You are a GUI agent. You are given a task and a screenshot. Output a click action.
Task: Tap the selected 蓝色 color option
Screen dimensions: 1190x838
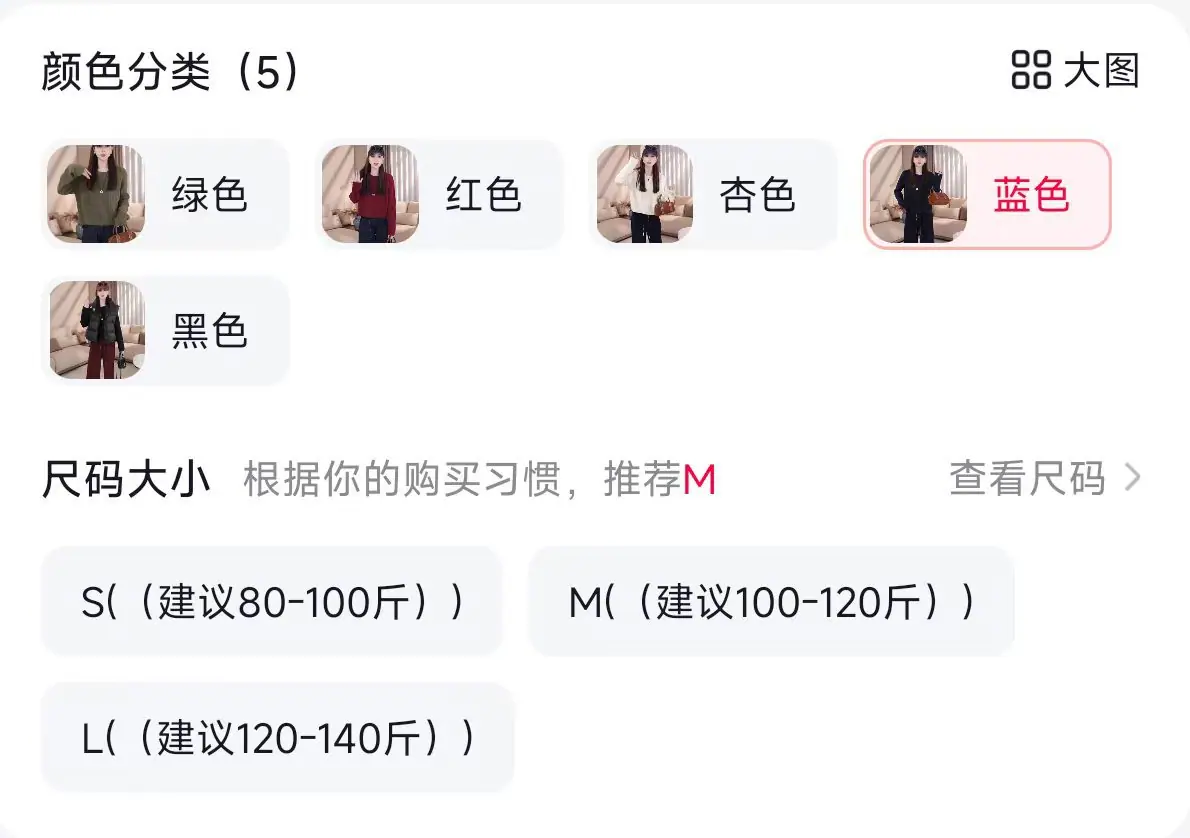point(987,194)
